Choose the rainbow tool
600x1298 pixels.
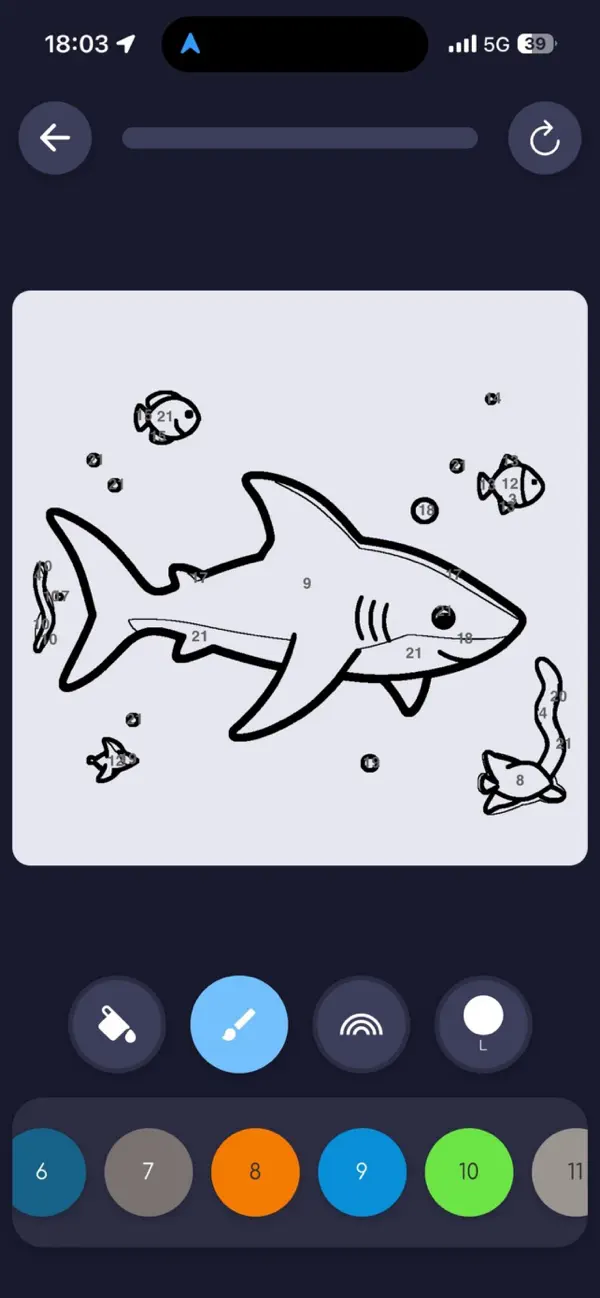coord(361,1025)
